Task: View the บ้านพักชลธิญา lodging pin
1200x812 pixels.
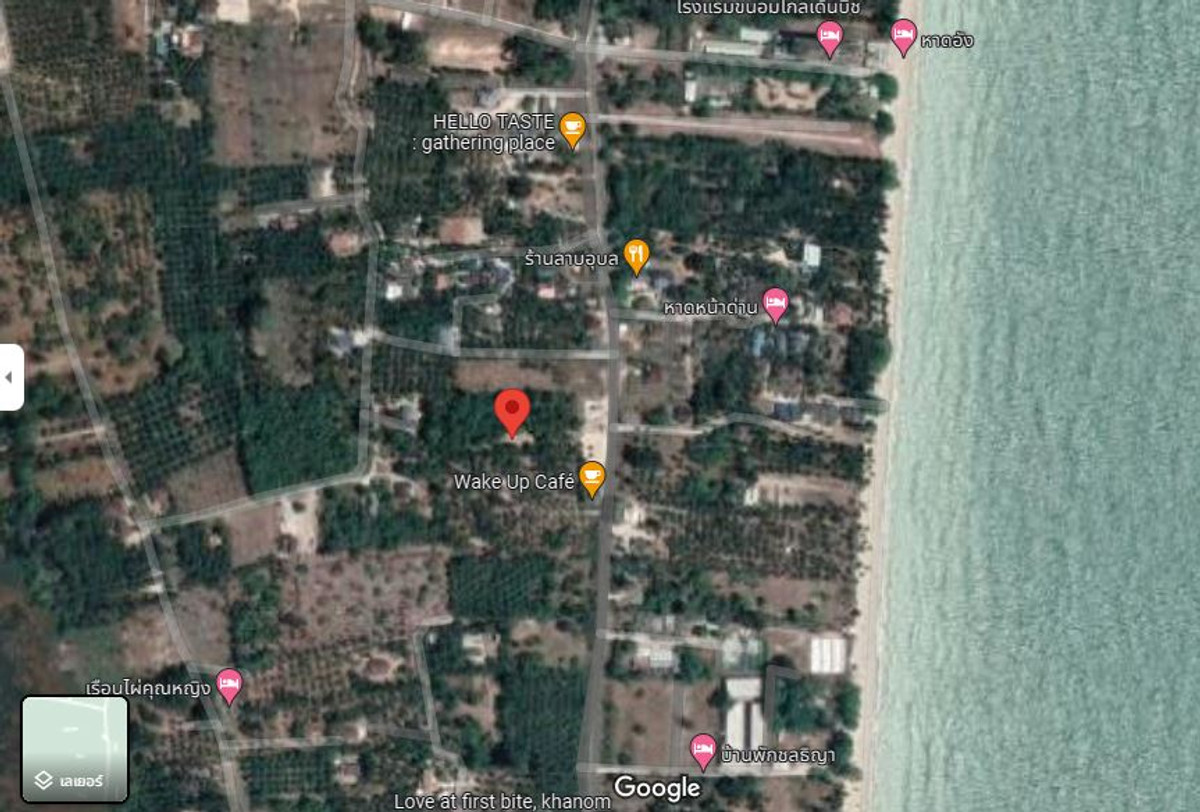Action: [704, 749]
